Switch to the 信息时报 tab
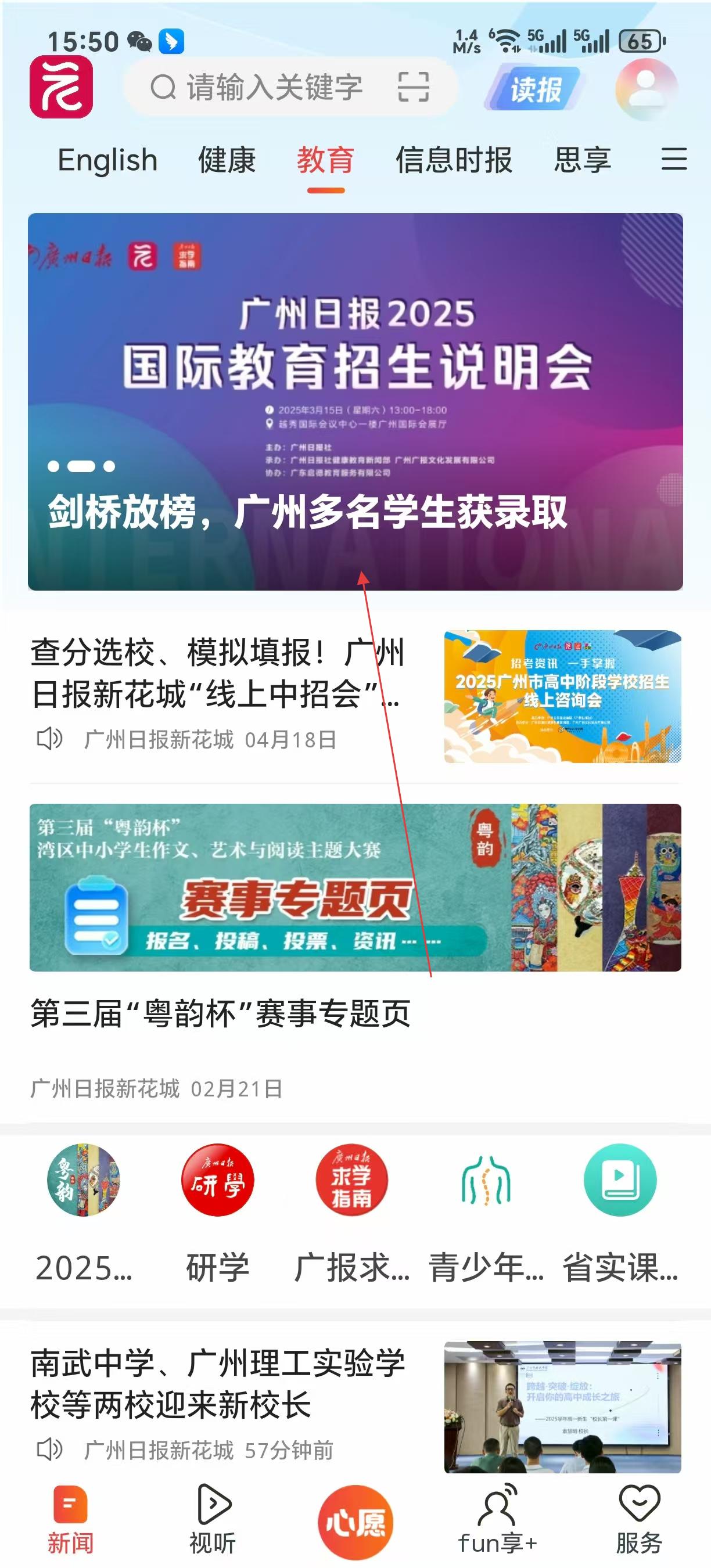The width and height of the screenshot is (711, 1568). click(x=454, y=161)
